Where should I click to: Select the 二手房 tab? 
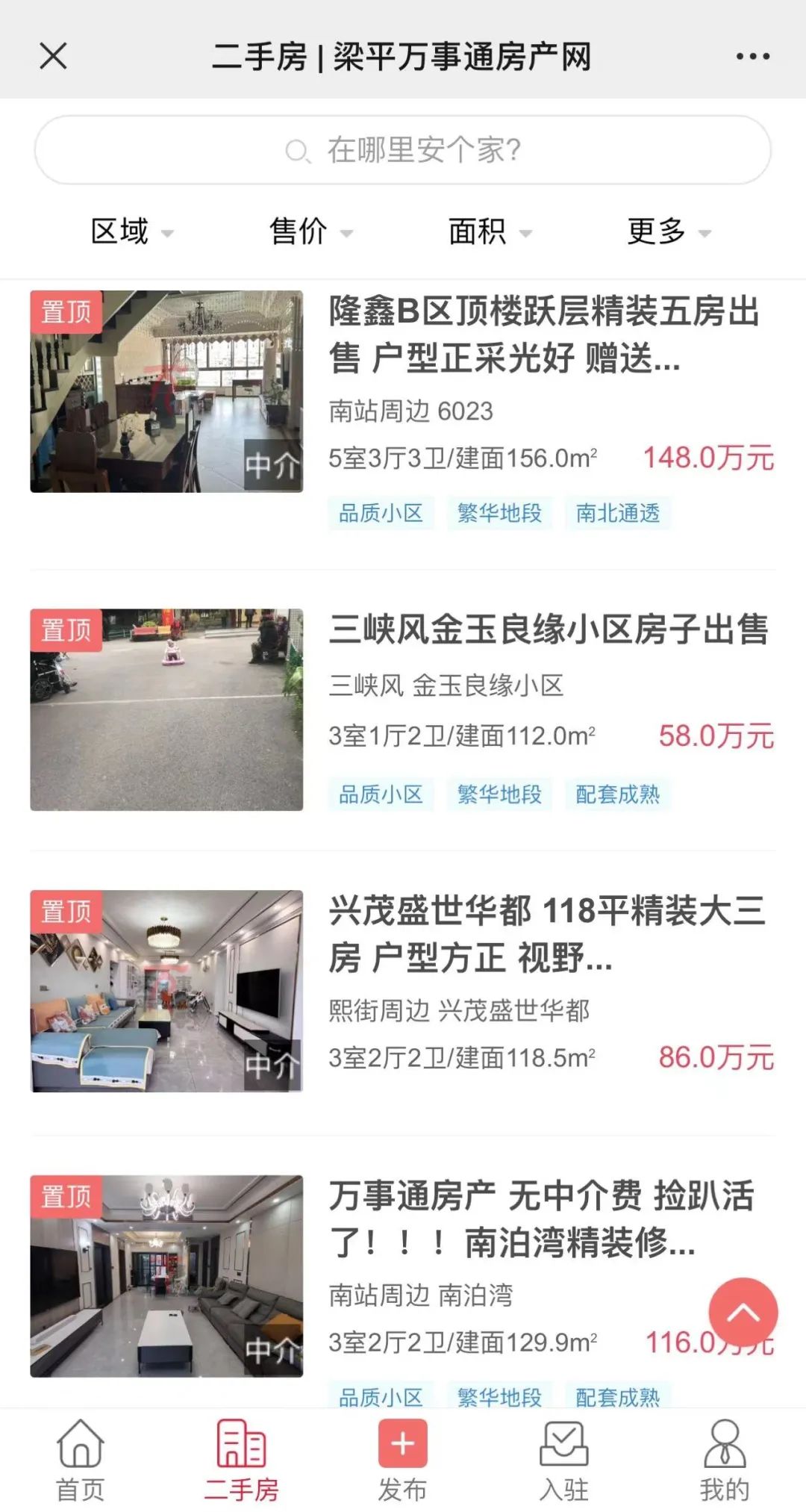pos(241,1460)
